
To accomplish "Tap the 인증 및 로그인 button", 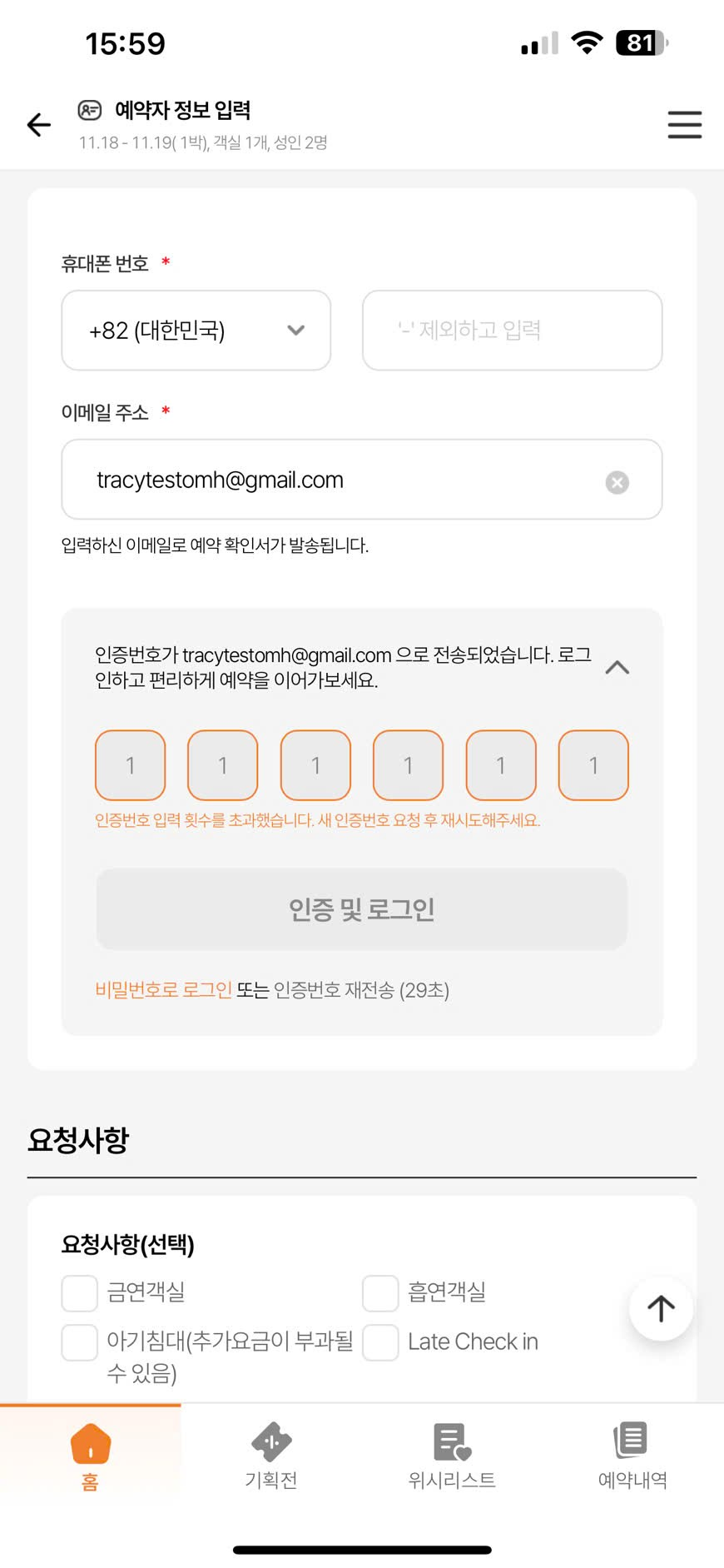I will (x=361, y=909).
